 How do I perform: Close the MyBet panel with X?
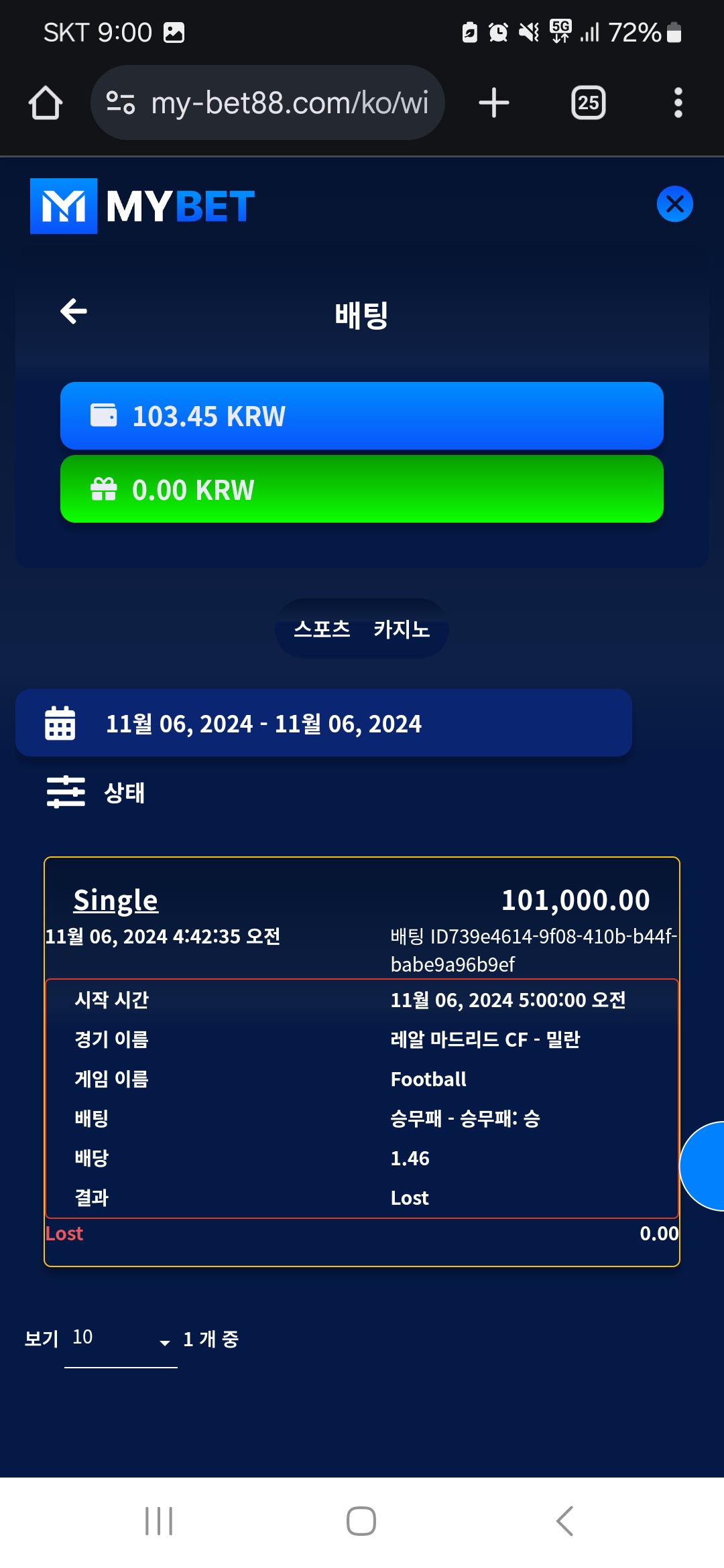(674, 204)
